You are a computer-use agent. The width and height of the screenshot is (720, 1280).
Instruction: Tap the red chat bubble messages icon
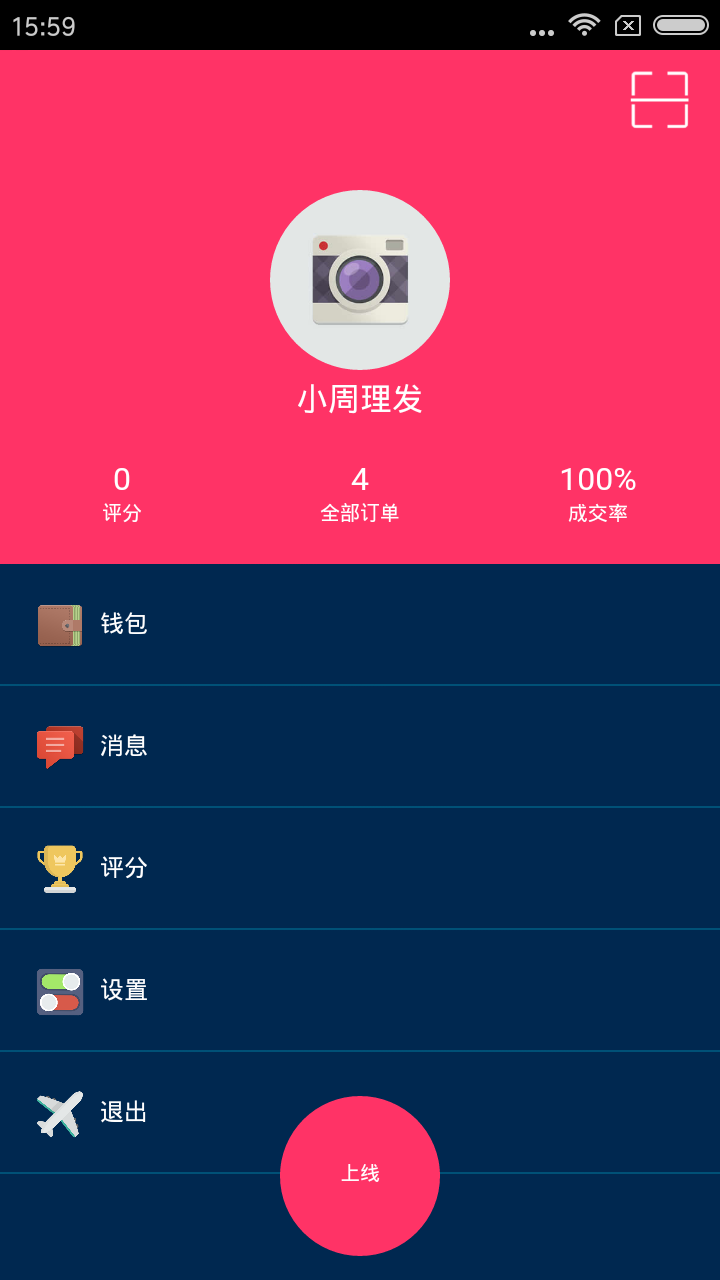pos(59,745)
